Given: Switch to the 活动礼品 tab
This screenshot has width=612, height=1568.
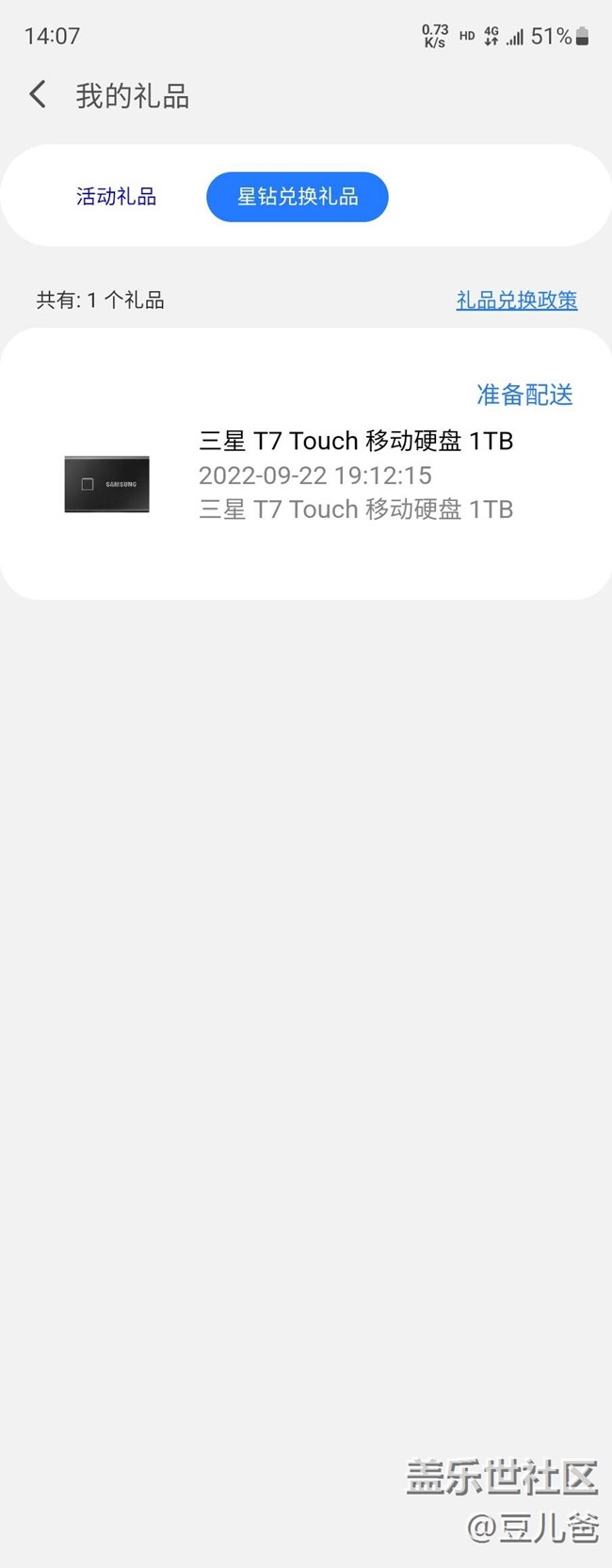Looking at the screenshot, I should click(x=116, y=197).
